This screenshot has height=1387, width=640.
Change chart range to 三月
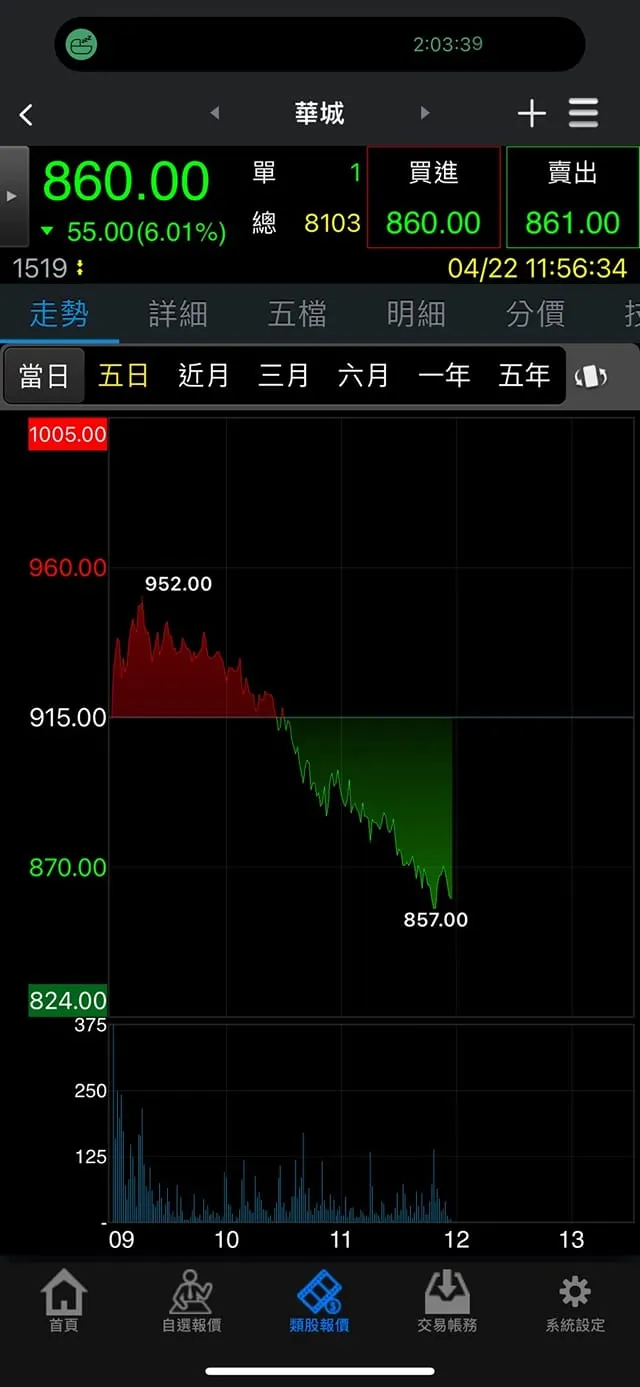283,376
